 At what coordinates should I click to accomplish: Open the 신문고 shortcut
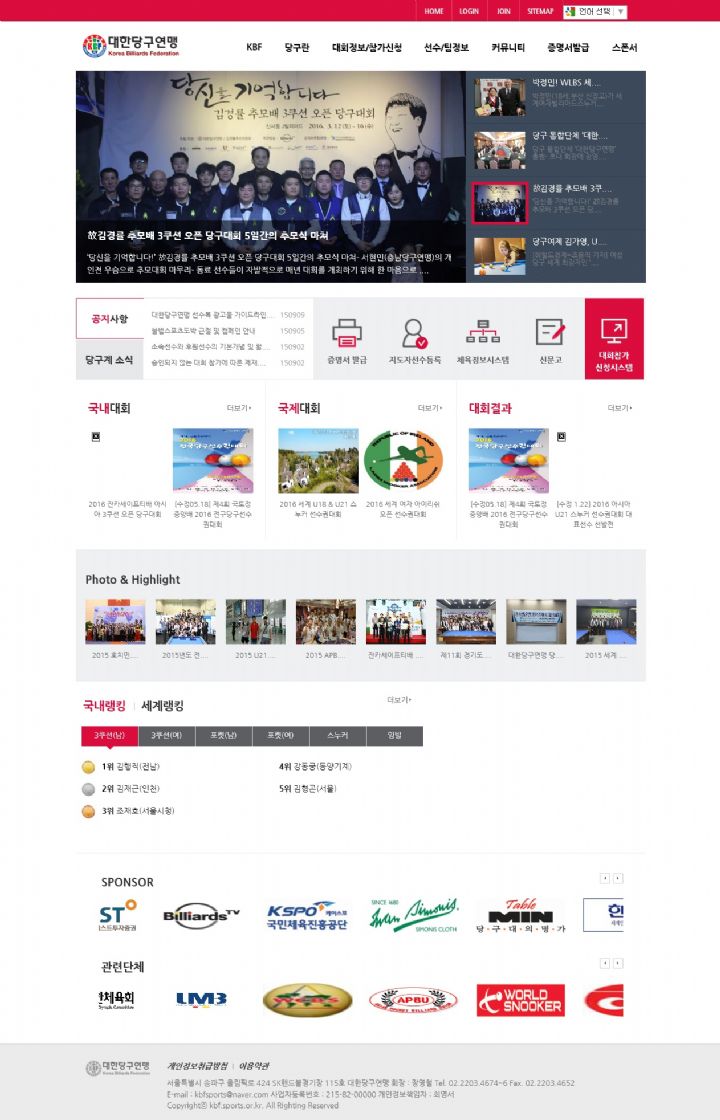[x=550, y=340]
